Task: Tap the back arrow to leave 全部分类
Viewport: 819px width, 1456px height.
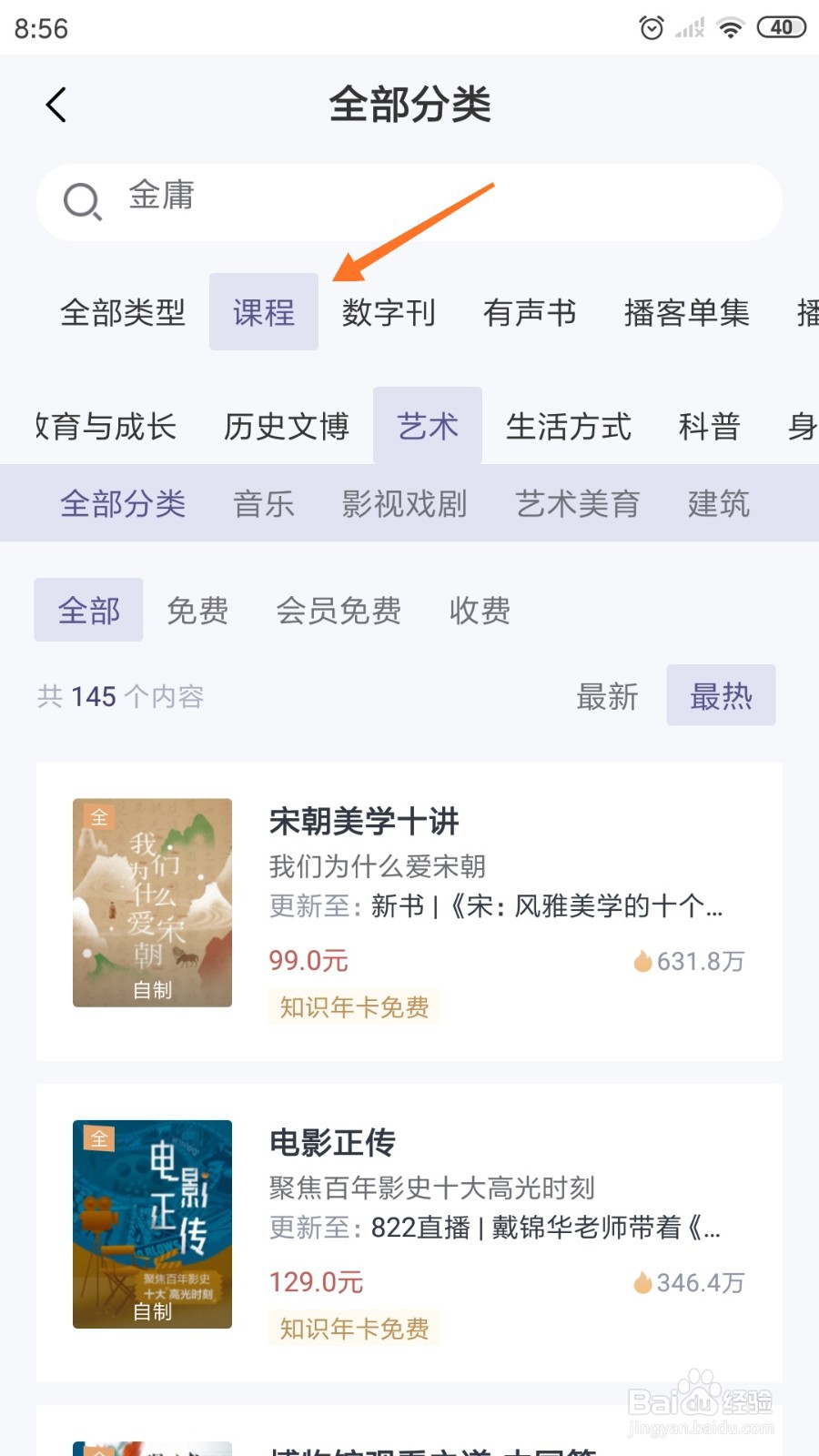Action: coord(56,104)
